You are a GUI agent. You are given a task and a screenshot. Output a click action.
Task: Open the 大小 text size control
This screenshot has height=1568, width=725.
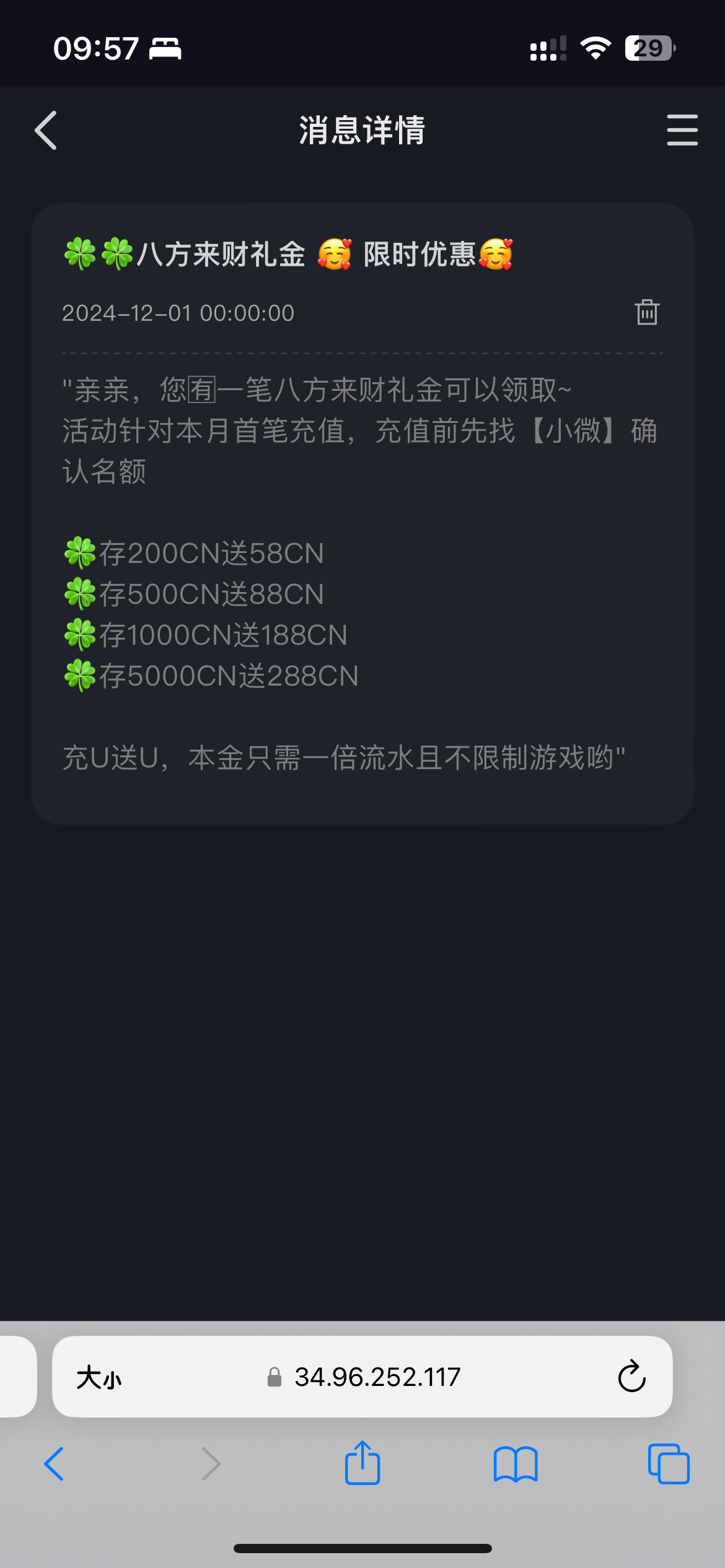(100, 1378)
